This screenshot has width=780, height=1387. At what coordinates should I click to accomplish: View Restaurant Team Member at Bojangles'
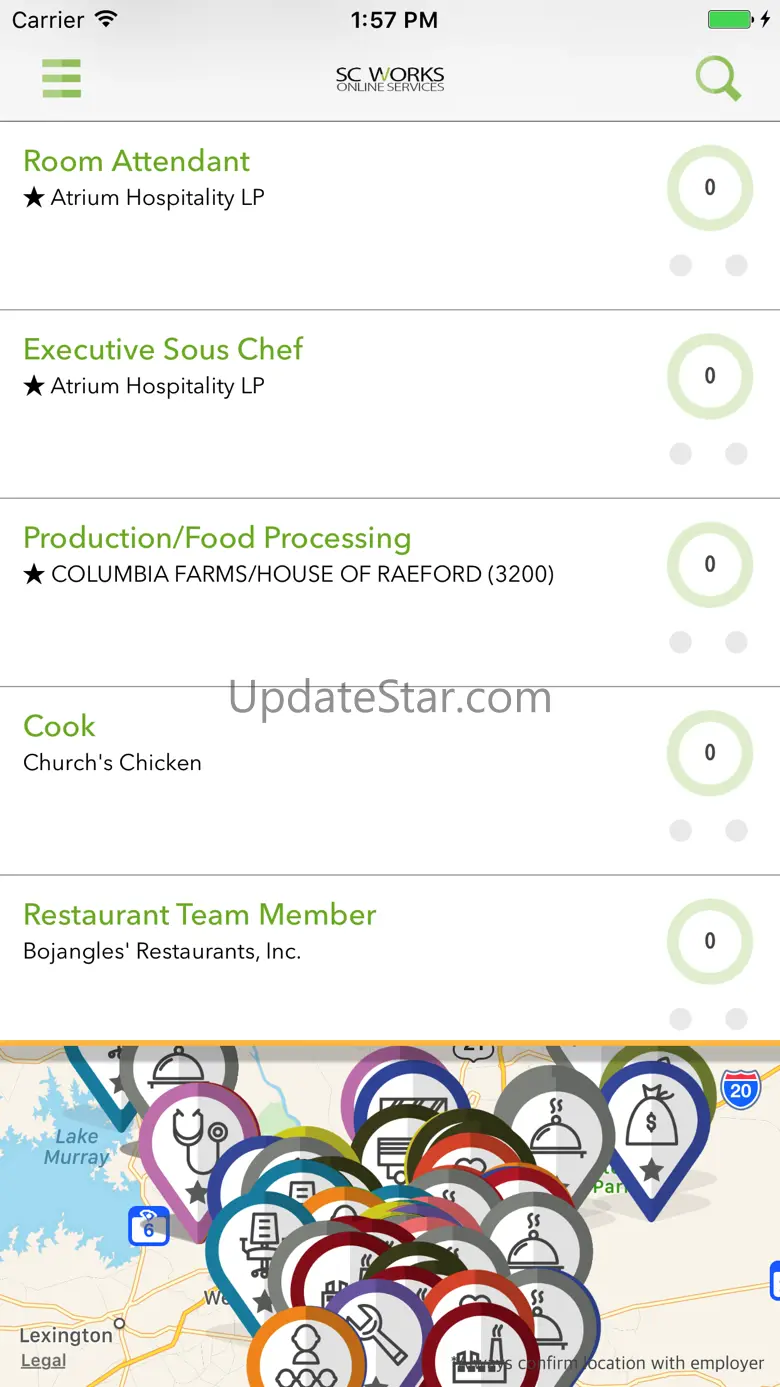(x=200, y=916)
